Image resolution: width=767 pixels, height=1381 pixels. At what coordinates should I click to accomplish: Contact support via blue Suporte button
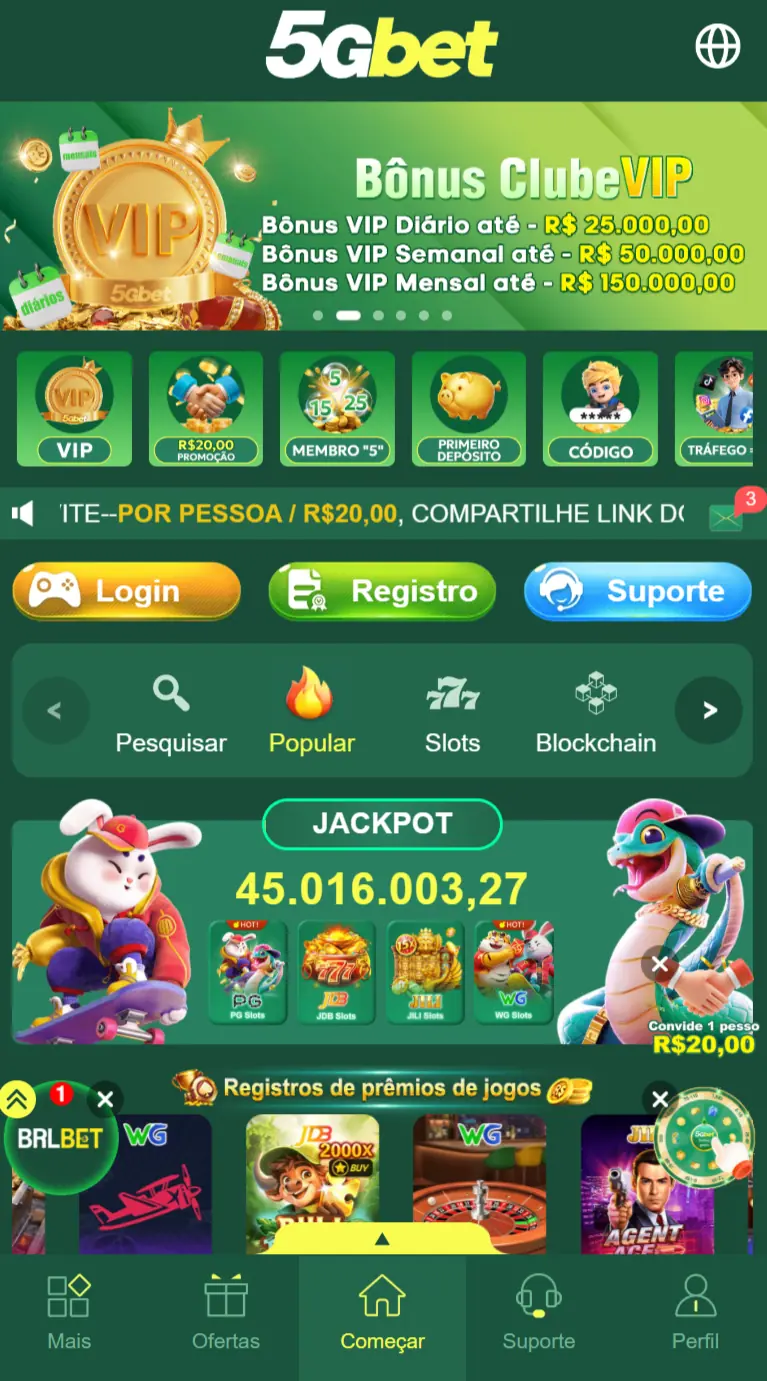click(637, 591)
